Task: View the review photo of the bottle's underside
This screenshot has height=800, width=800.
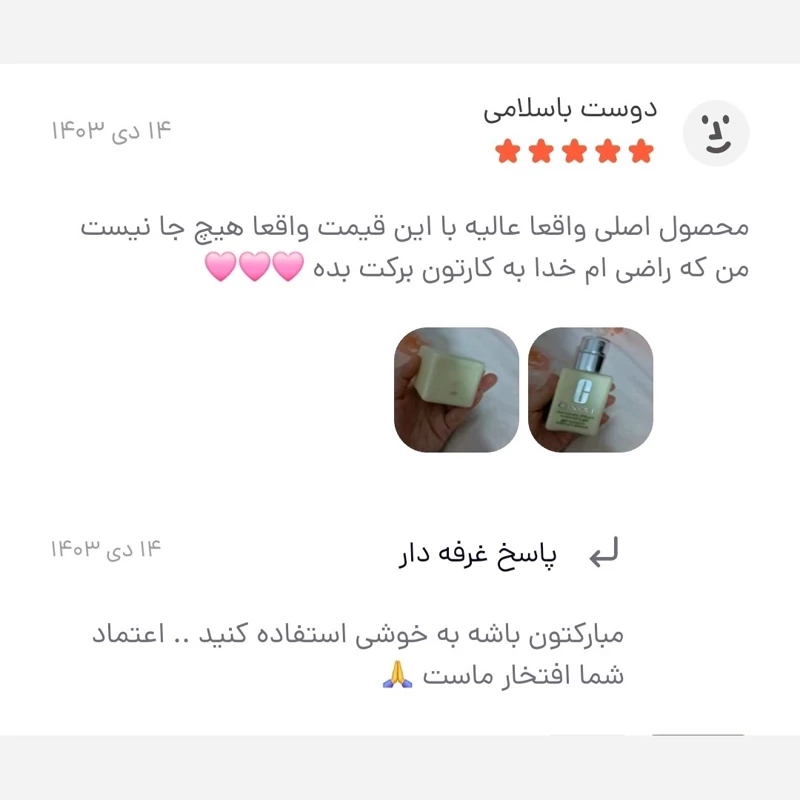Action: coord(456,390)
